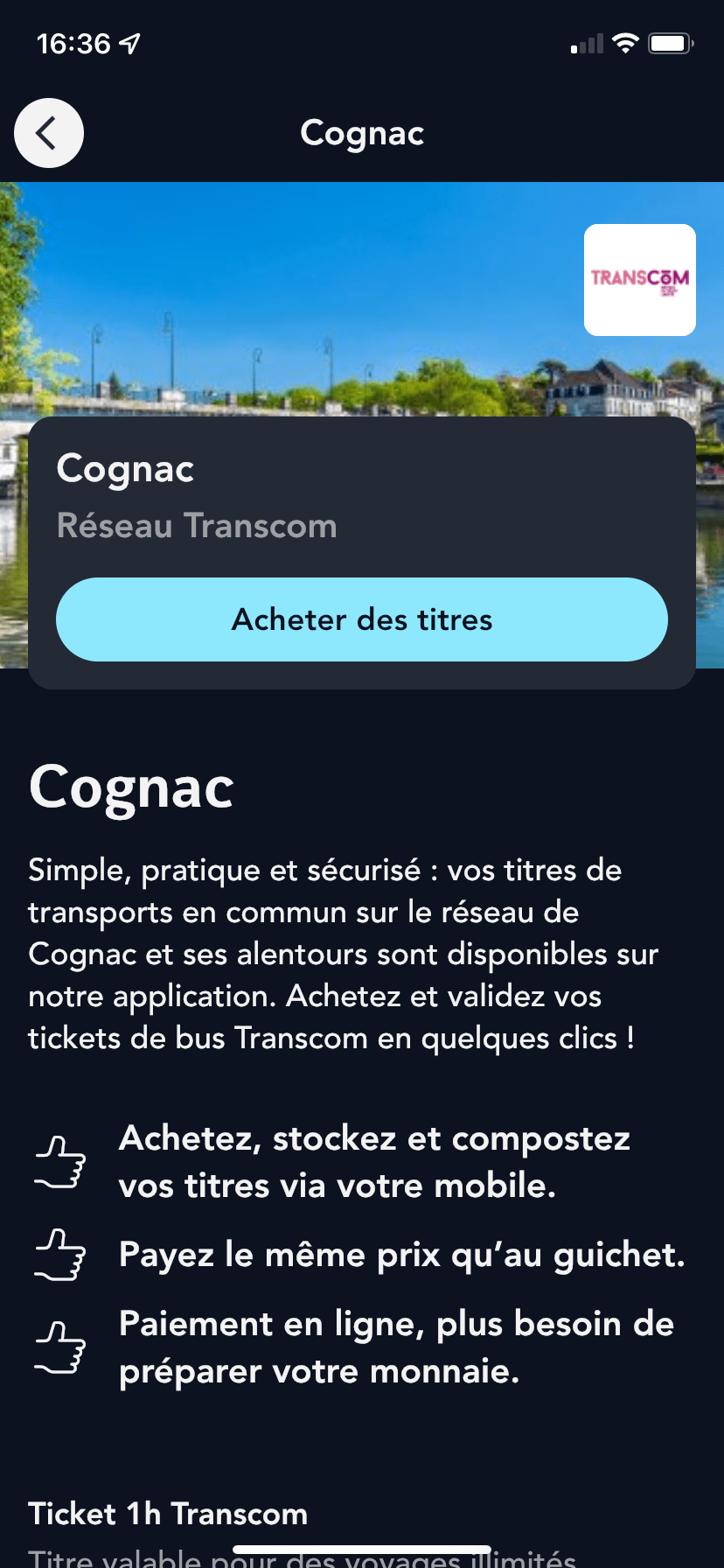Tap the Wi-Fi icon in status bar
Screen dimensions: 724x1568
pyautogui.click(x=626, y=42)
